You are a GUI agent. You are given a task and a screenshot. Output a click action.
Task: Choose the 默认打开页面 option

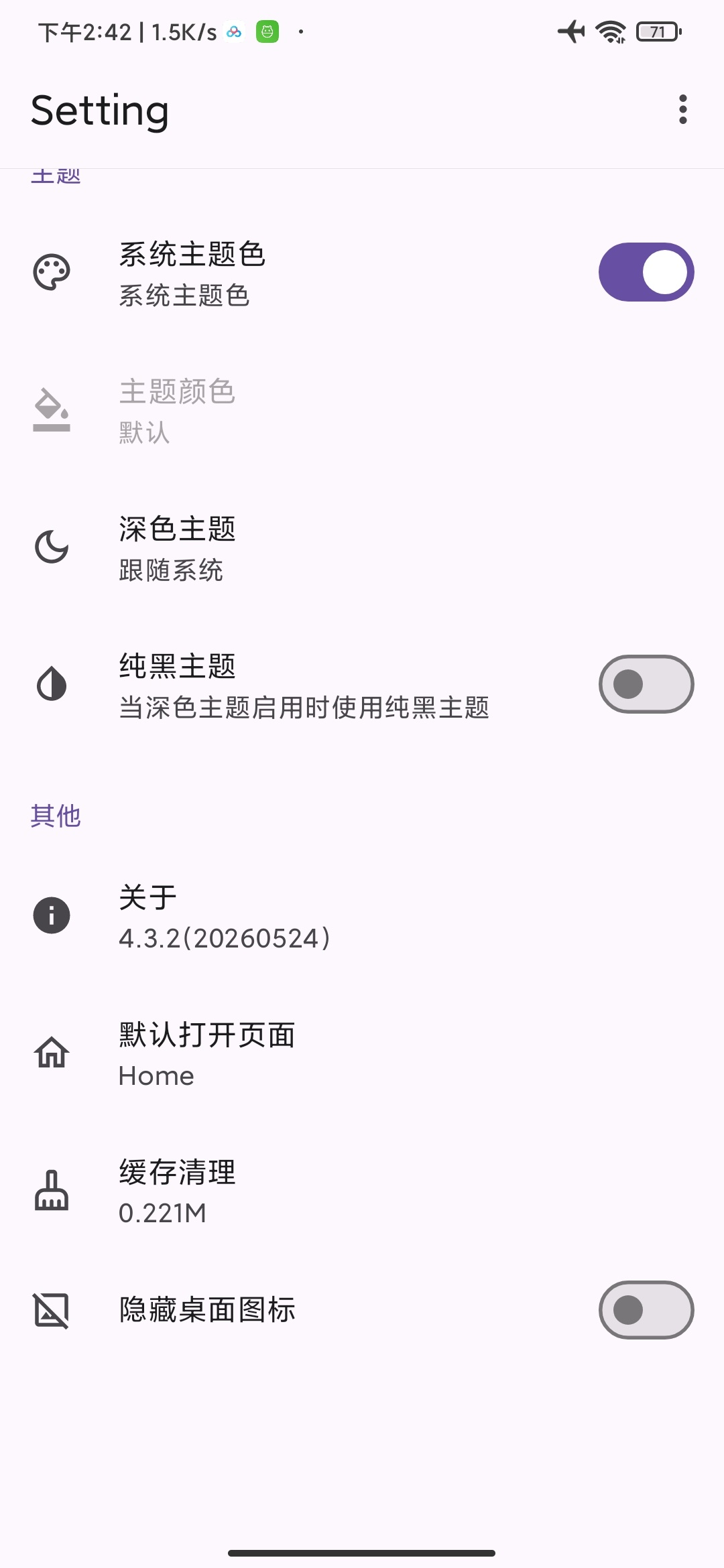click(362, 1053)
